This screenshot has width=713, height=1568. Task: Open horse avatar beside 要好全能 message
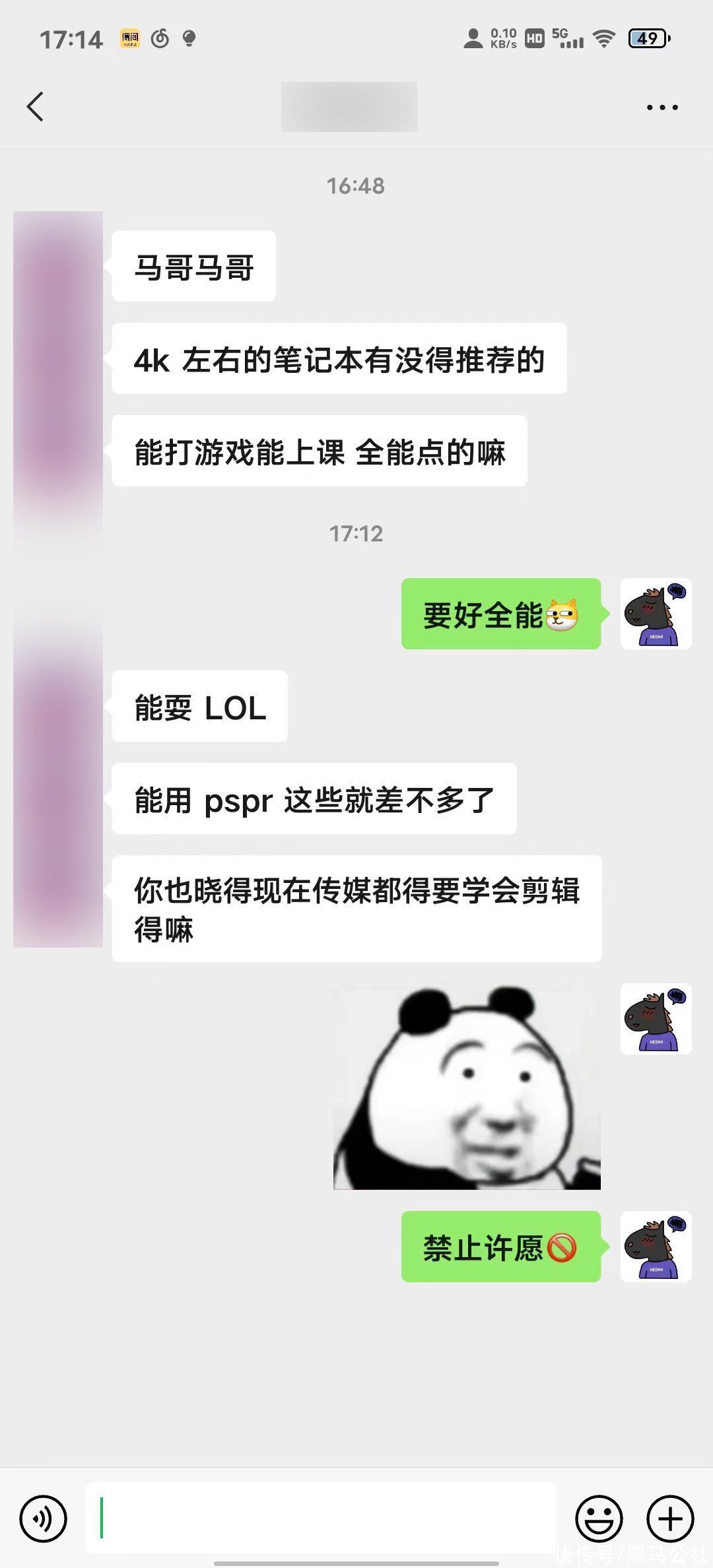pyautogui.click(x=656, y=614)
